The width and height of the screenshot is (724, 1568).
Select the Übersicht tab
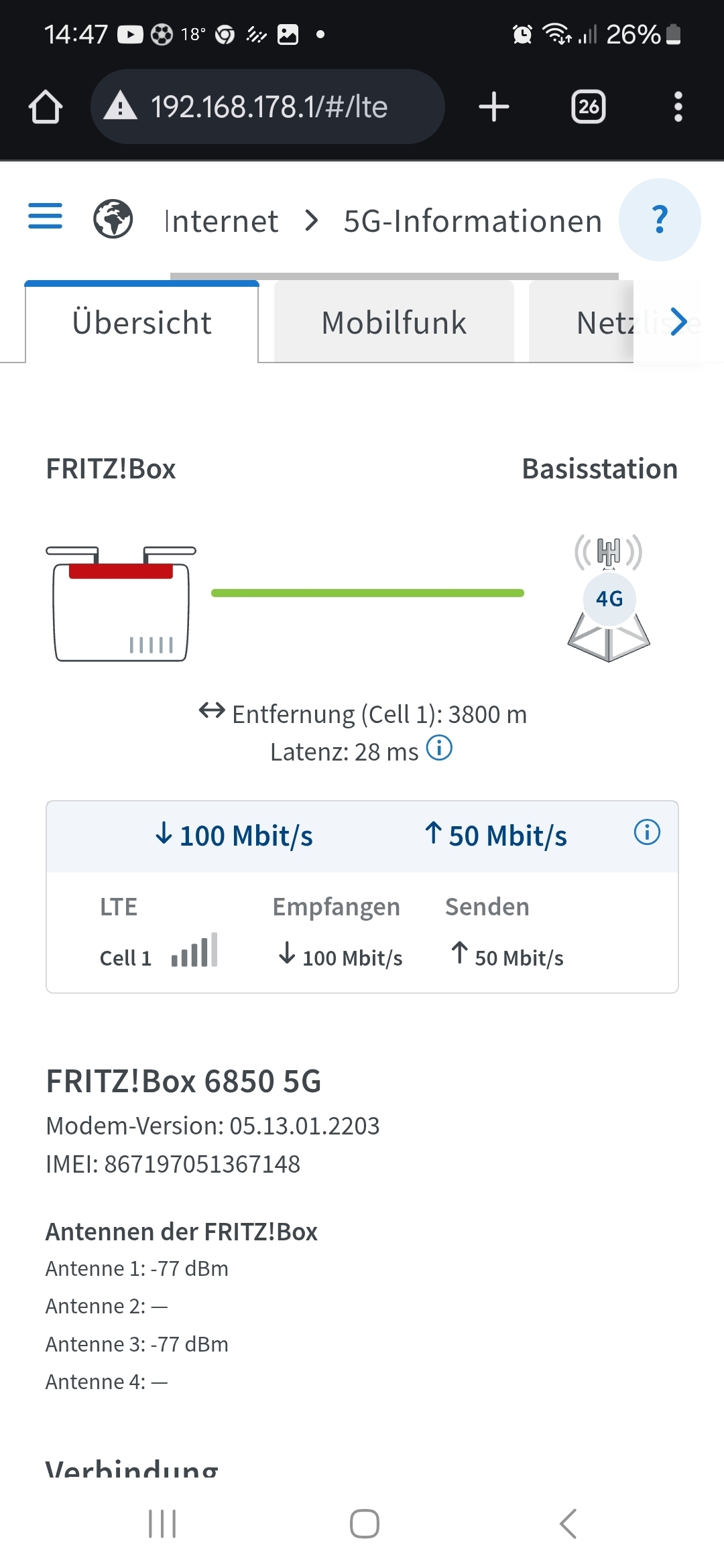[142, 322]
